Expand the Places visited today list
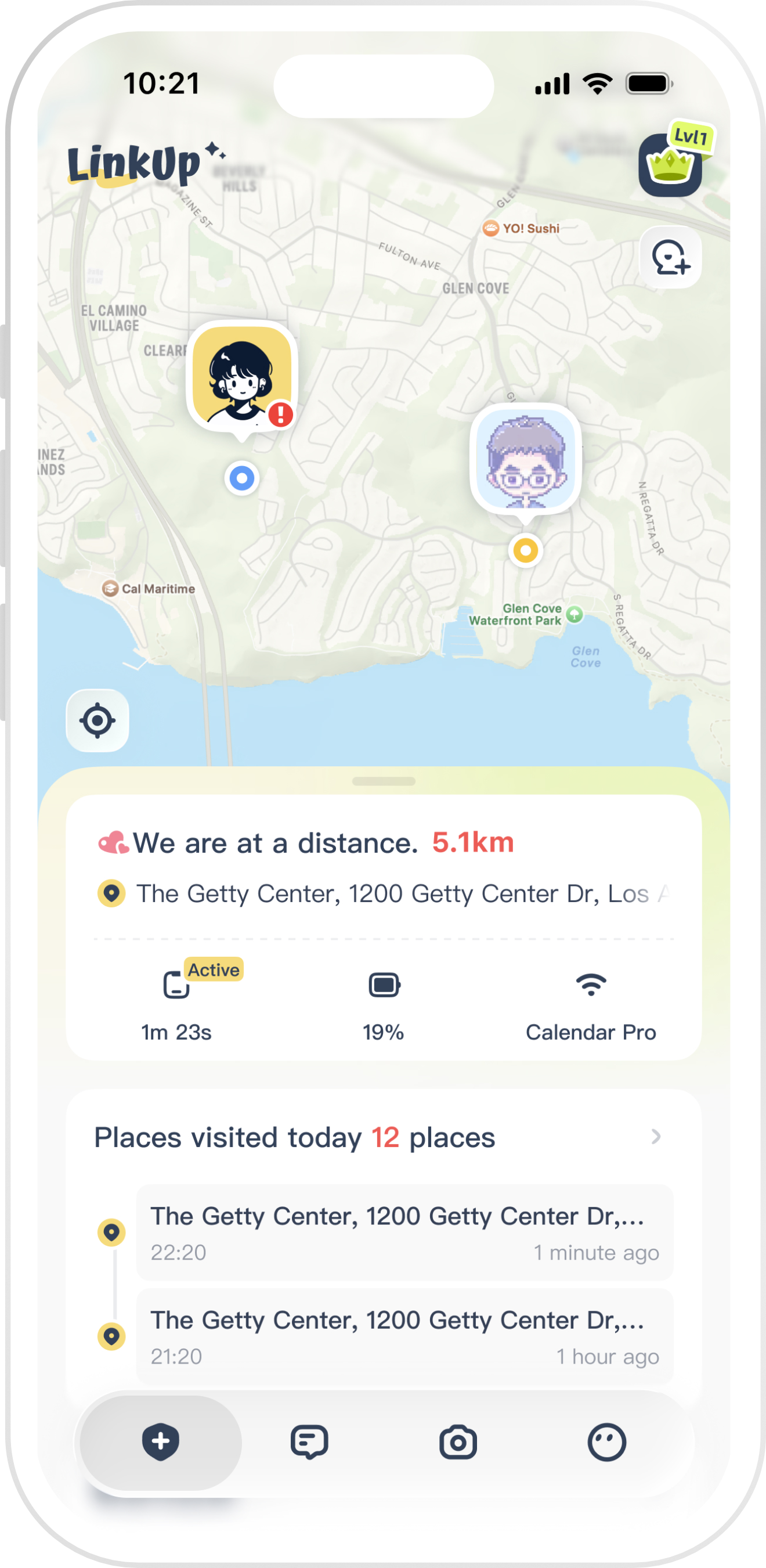Image resolution: width=766 pixels, height=1568 pixels. tap(655, 1137)
